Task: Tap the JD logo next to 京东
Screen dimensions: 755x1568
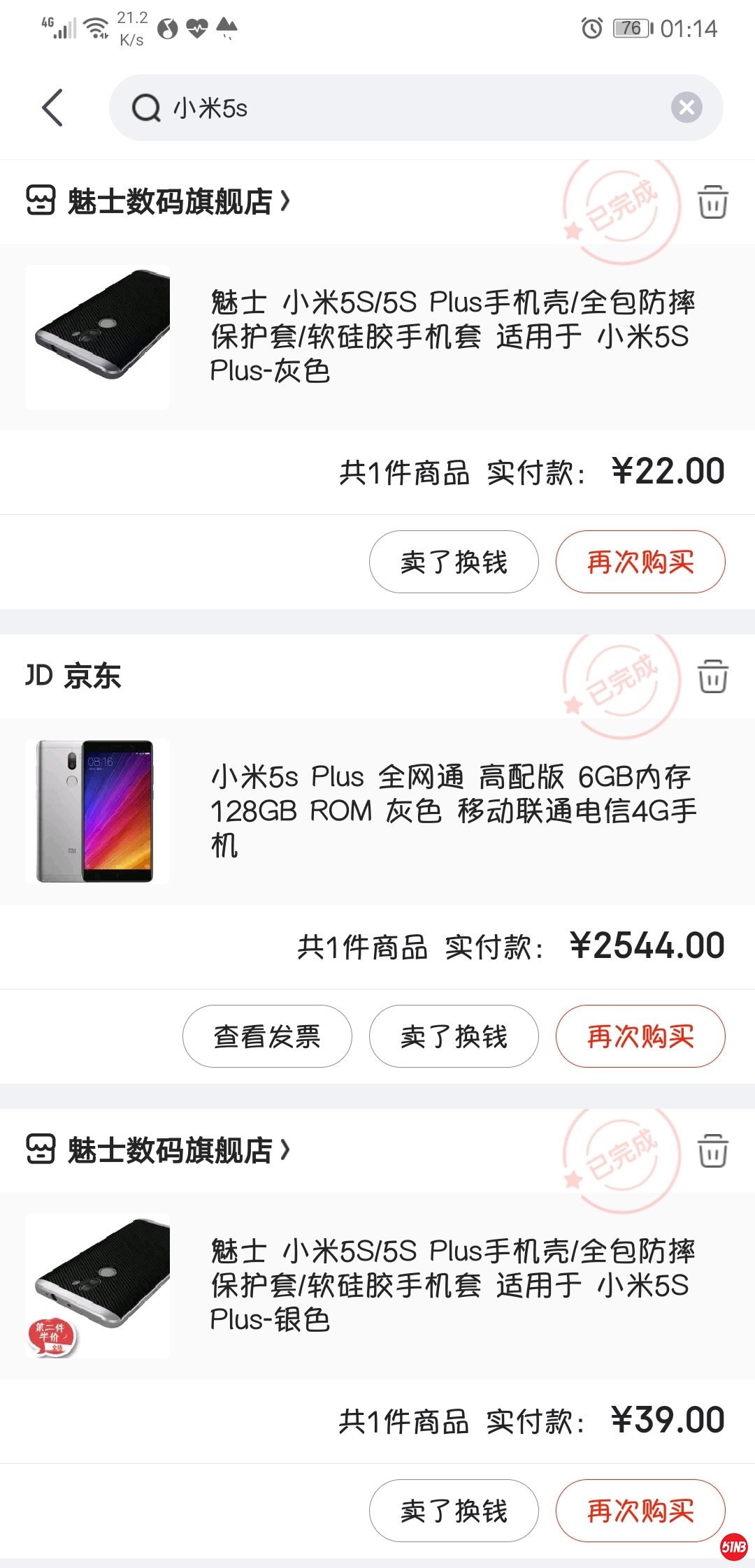Action: click(41, 676)
